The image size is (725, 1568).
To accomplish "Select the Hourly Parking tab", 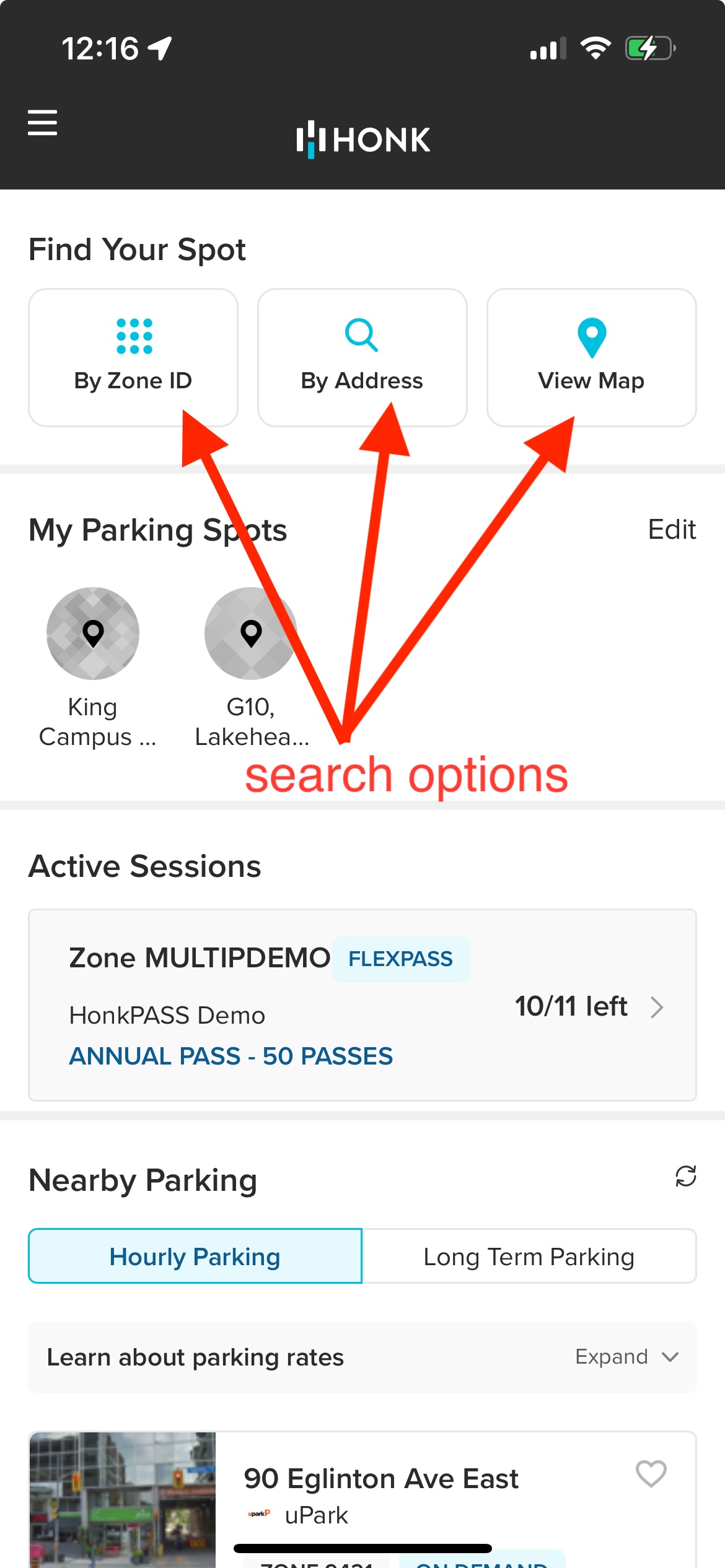I will 195,1255.
